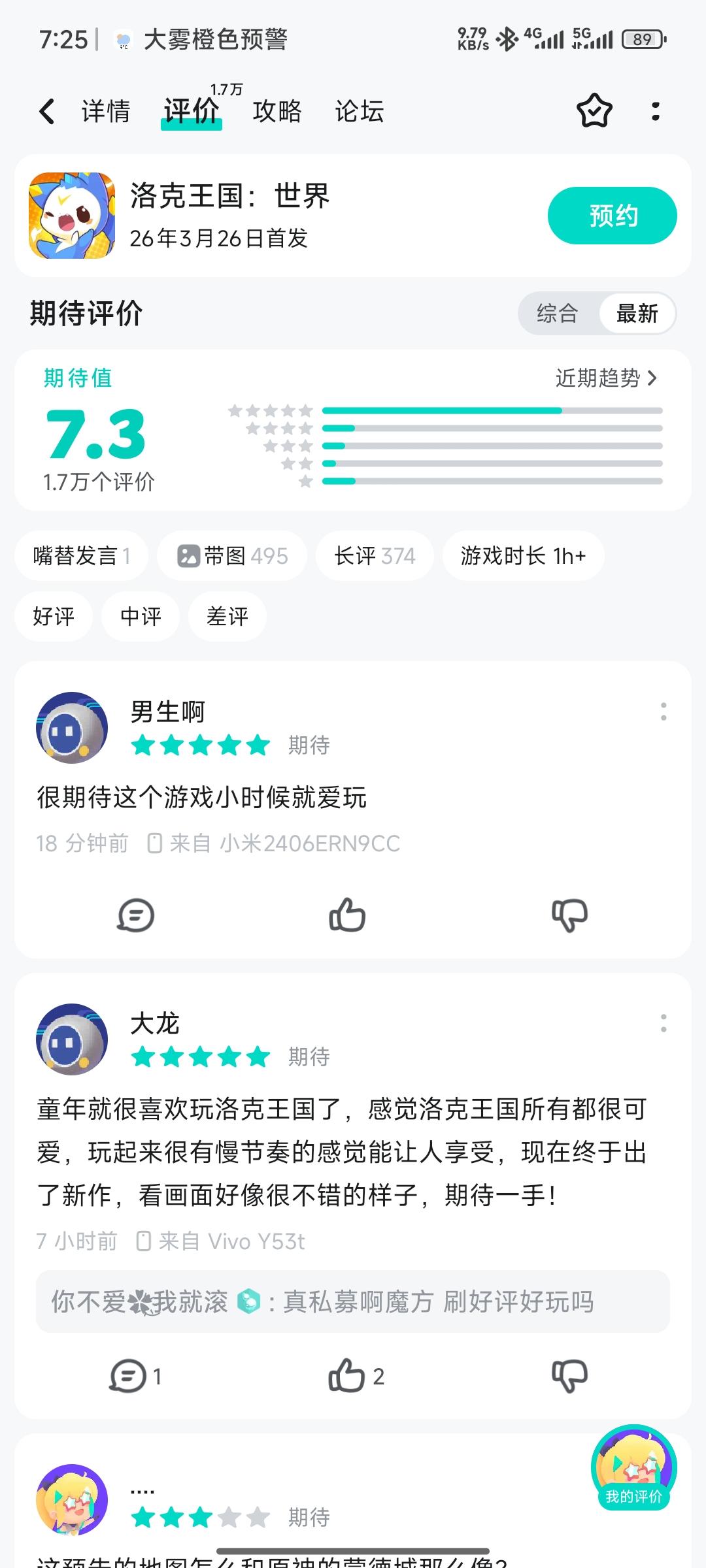Open the 攻略 tab

pyautogui.click(x=277, y=111)
